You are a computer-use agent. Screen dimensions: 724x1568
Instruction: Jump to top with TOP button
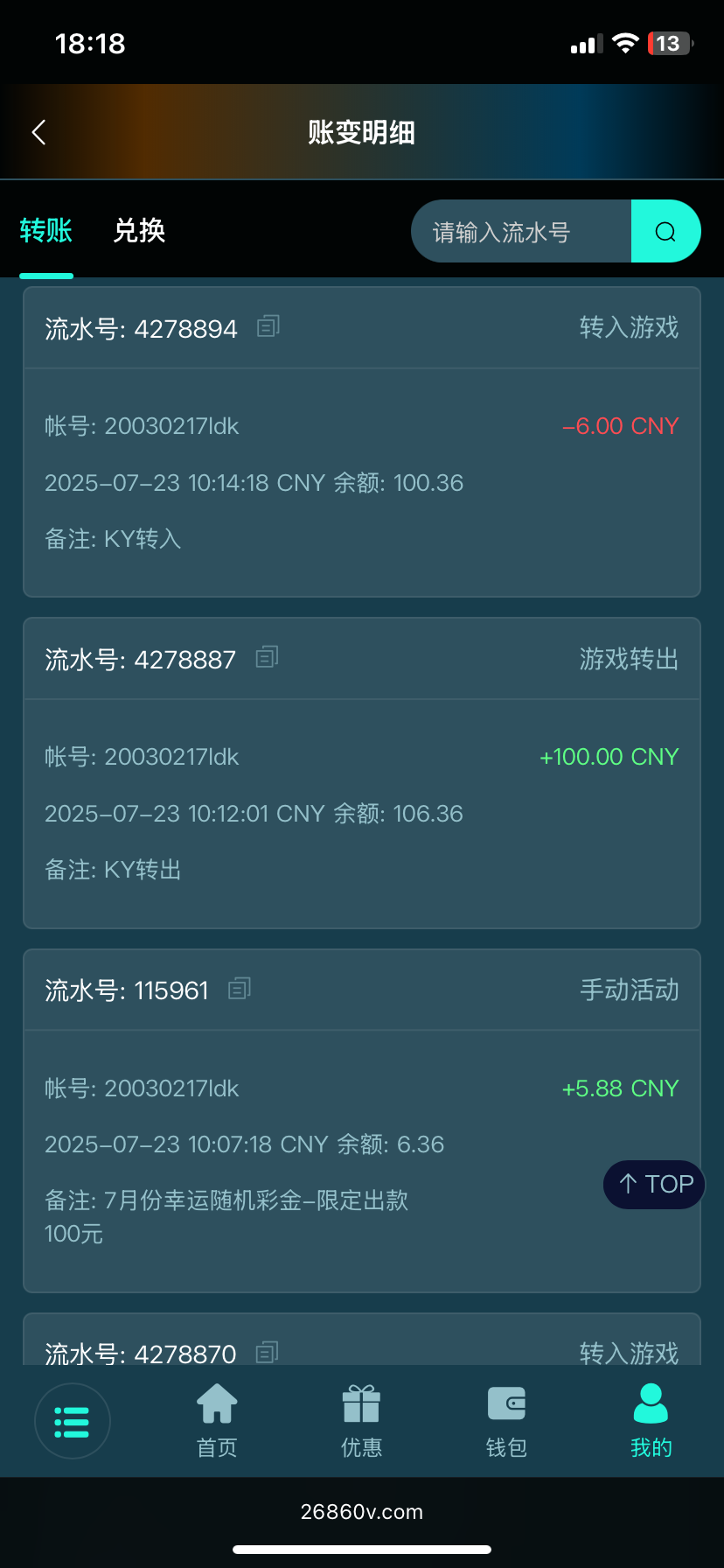(x=655, y=1185)
